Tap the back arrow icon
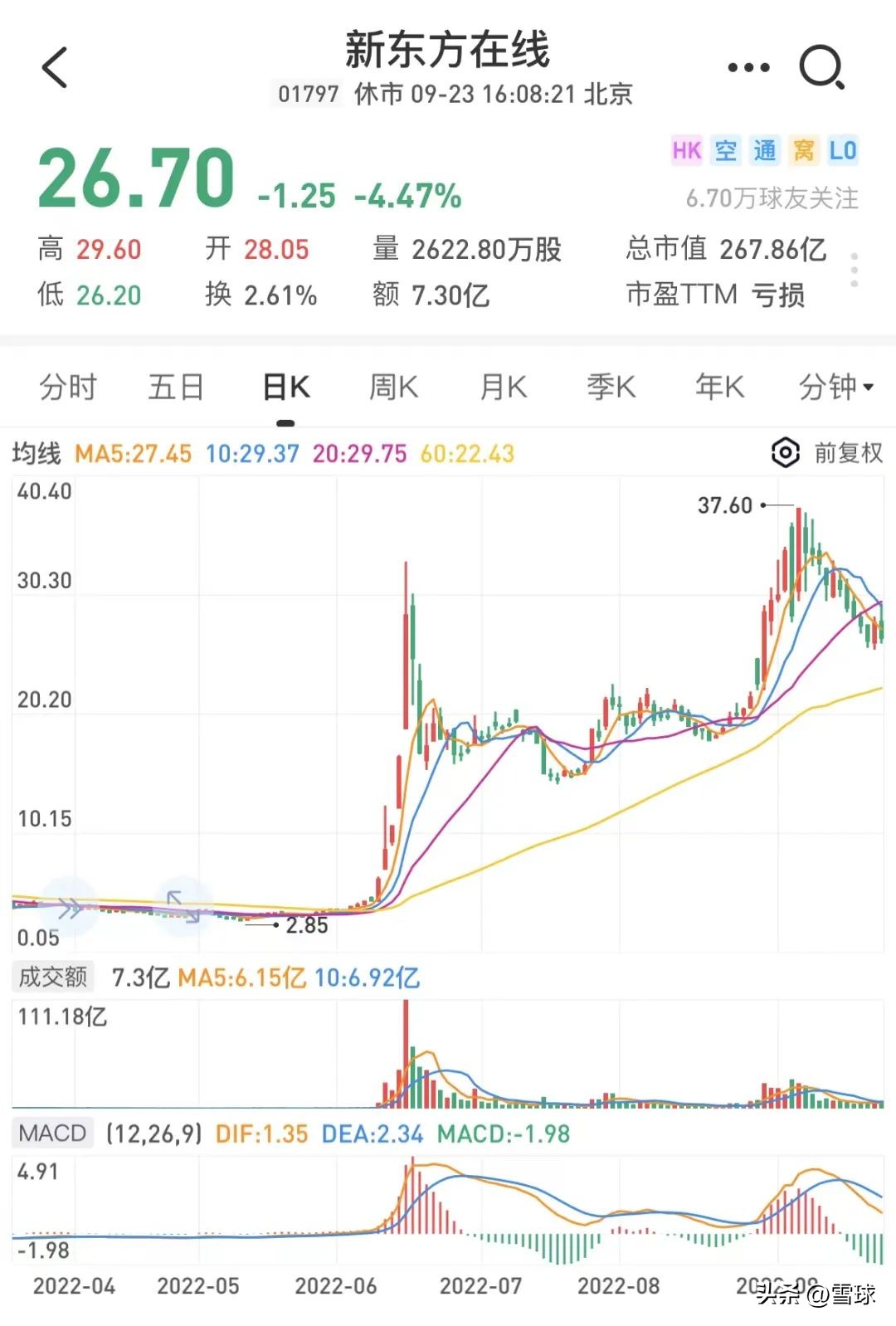 (54, 68)
